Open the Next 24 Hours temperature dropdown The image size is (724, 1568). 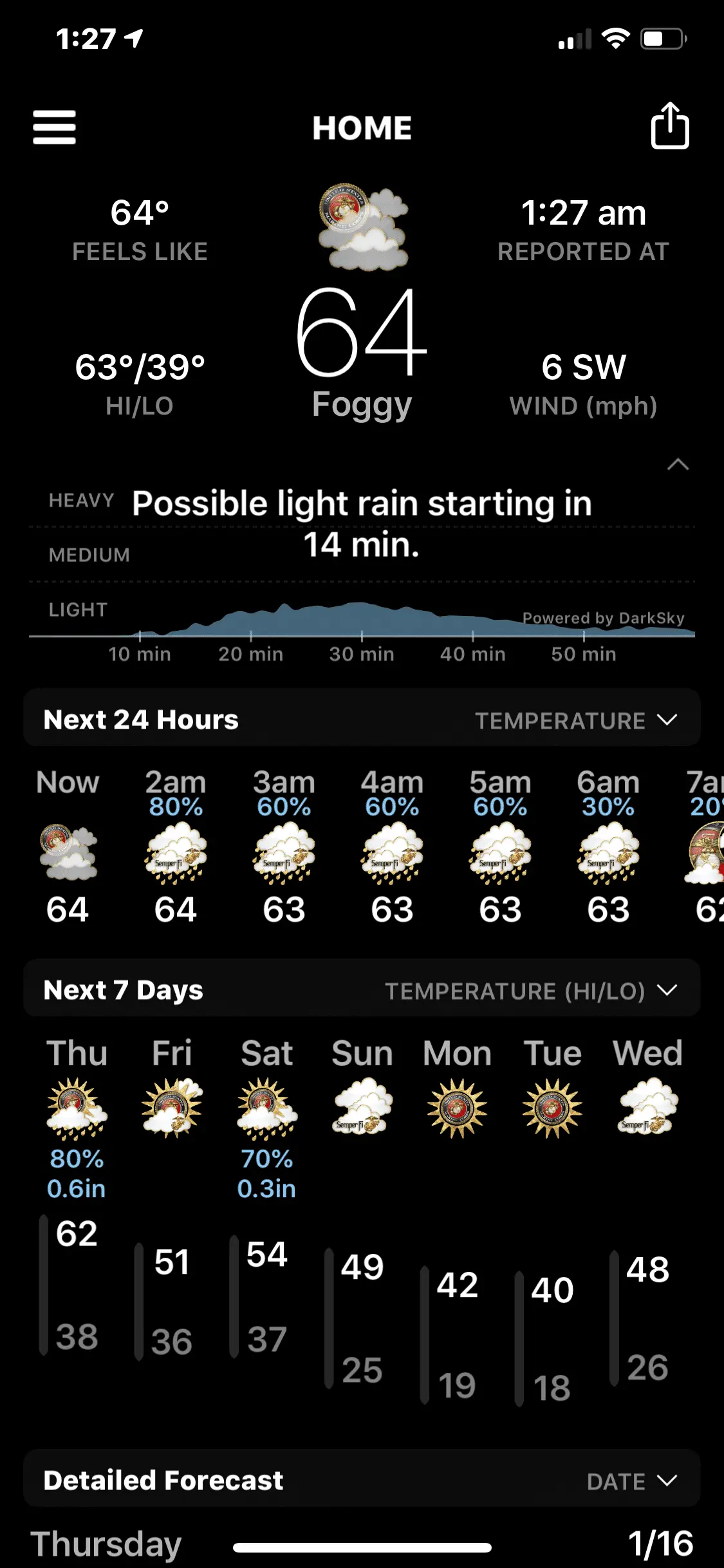tap(575, 720)
